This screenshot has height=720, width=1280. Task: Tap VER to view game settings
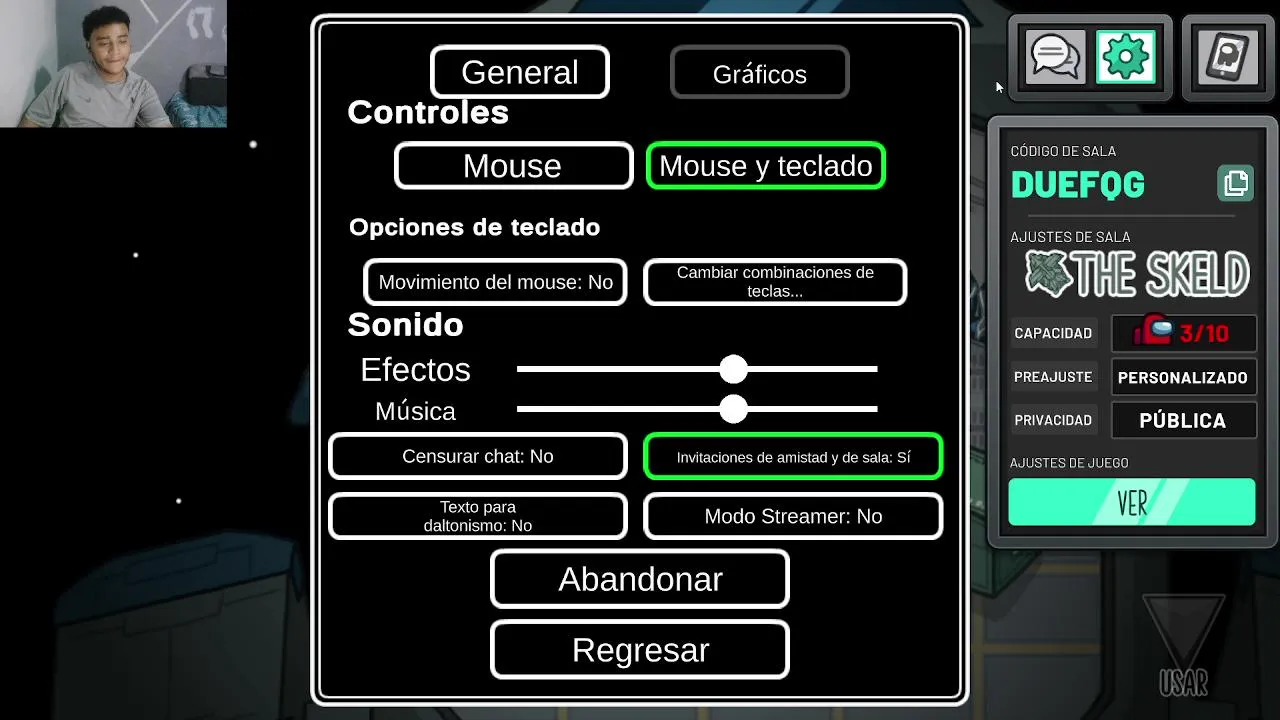(x=1131, y=502)
